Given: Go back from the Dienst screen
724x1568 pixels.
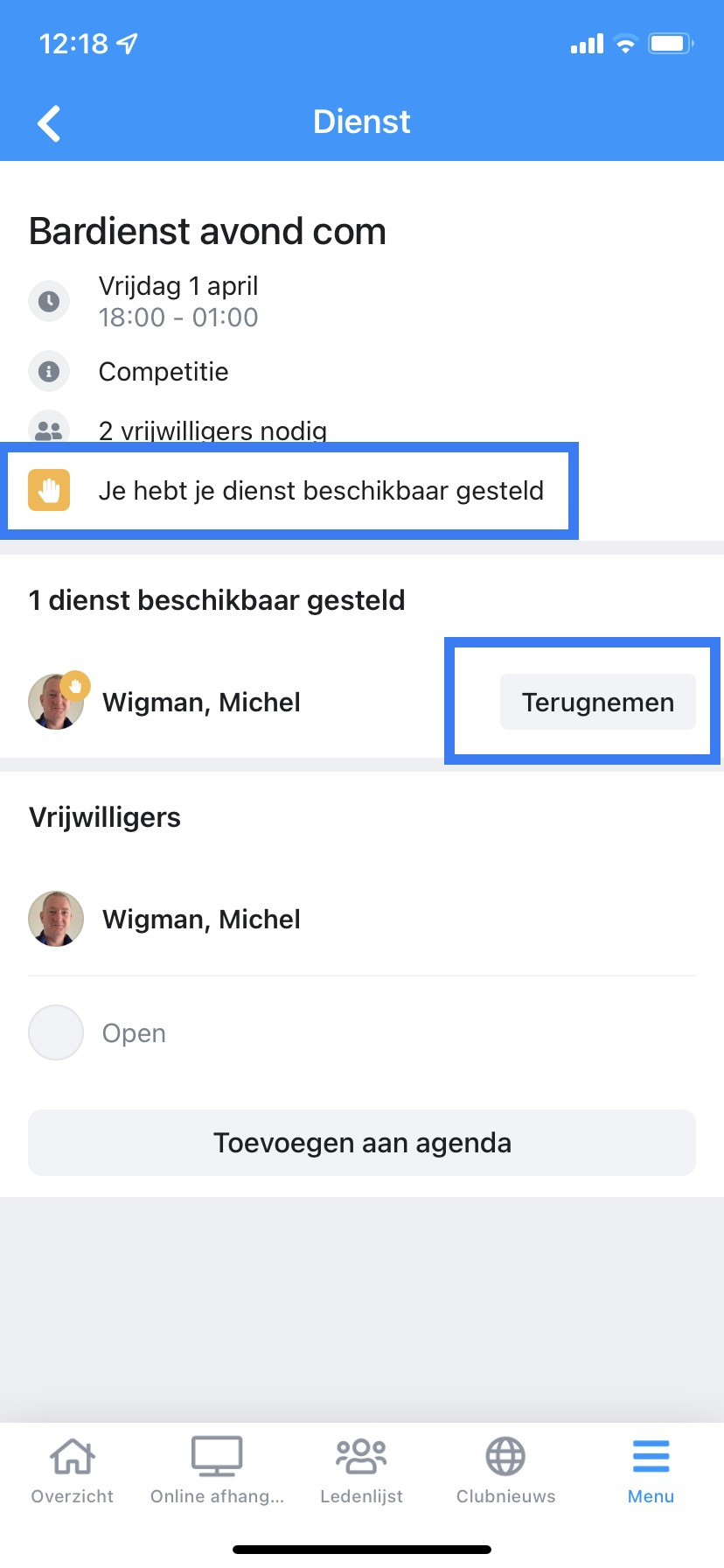Looking at the screenshot, I should point(49,123).
